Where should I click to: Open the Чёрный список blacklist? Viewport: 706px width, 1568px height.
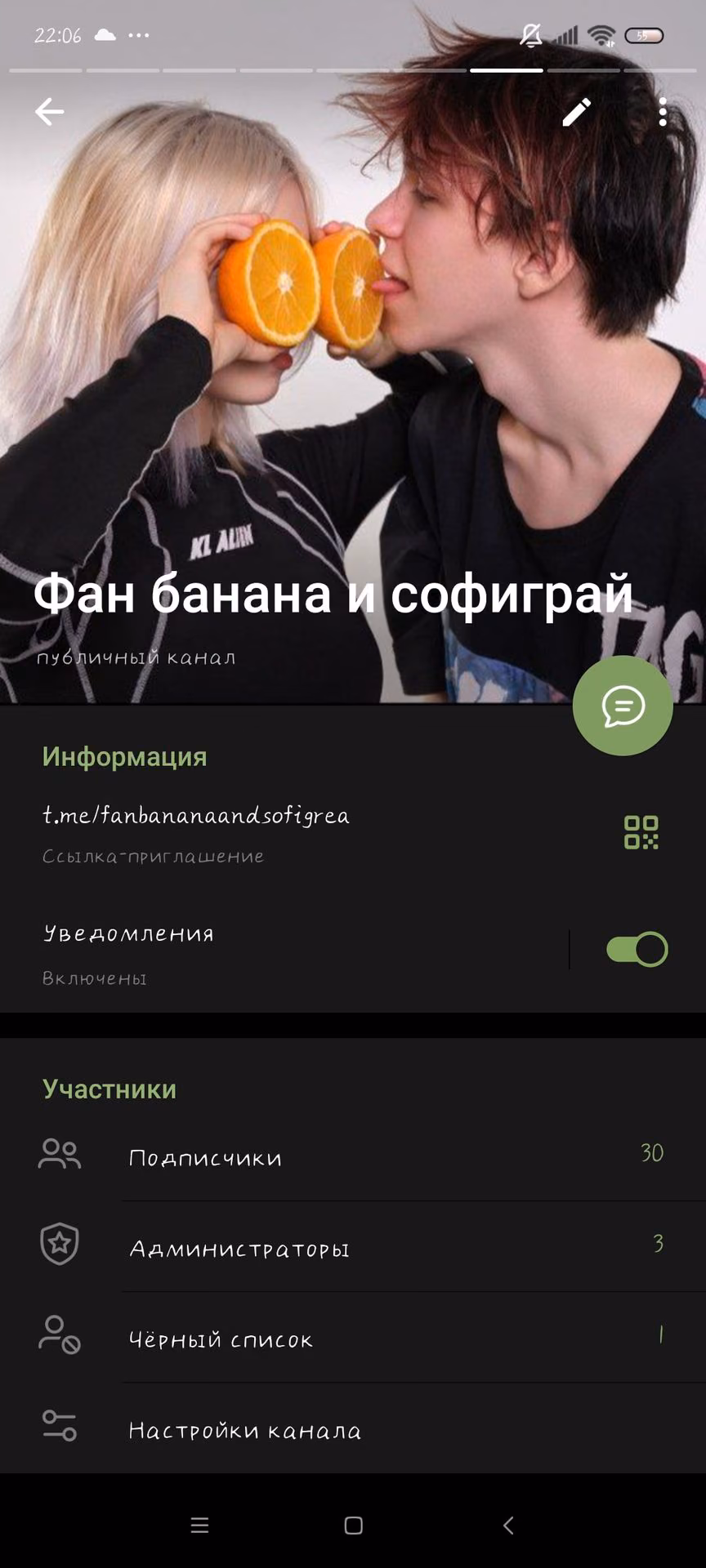coord(353,1338)
